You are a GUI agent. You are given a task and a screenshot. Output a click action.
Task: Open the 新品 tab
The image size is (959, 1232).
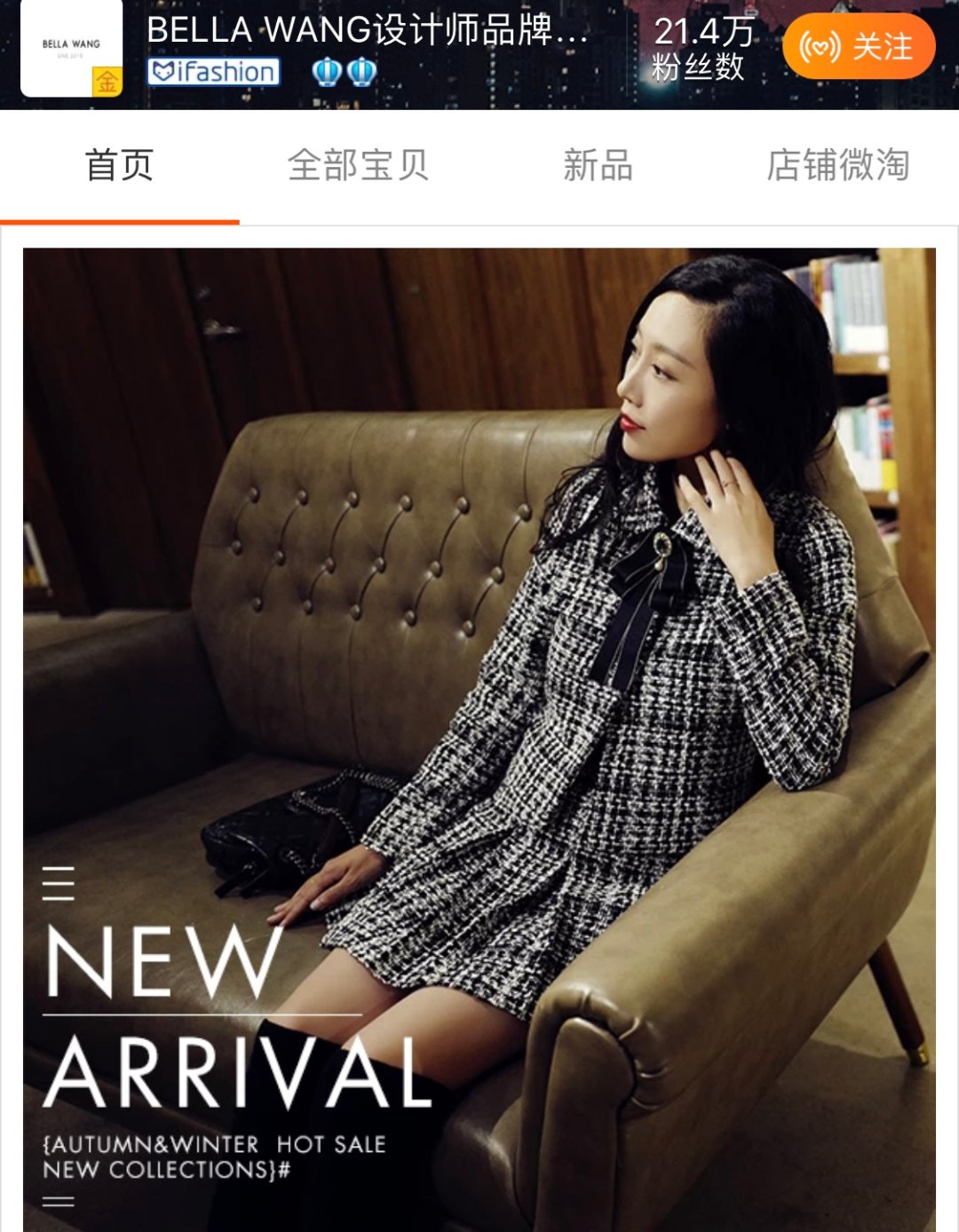tap(598, 165)
